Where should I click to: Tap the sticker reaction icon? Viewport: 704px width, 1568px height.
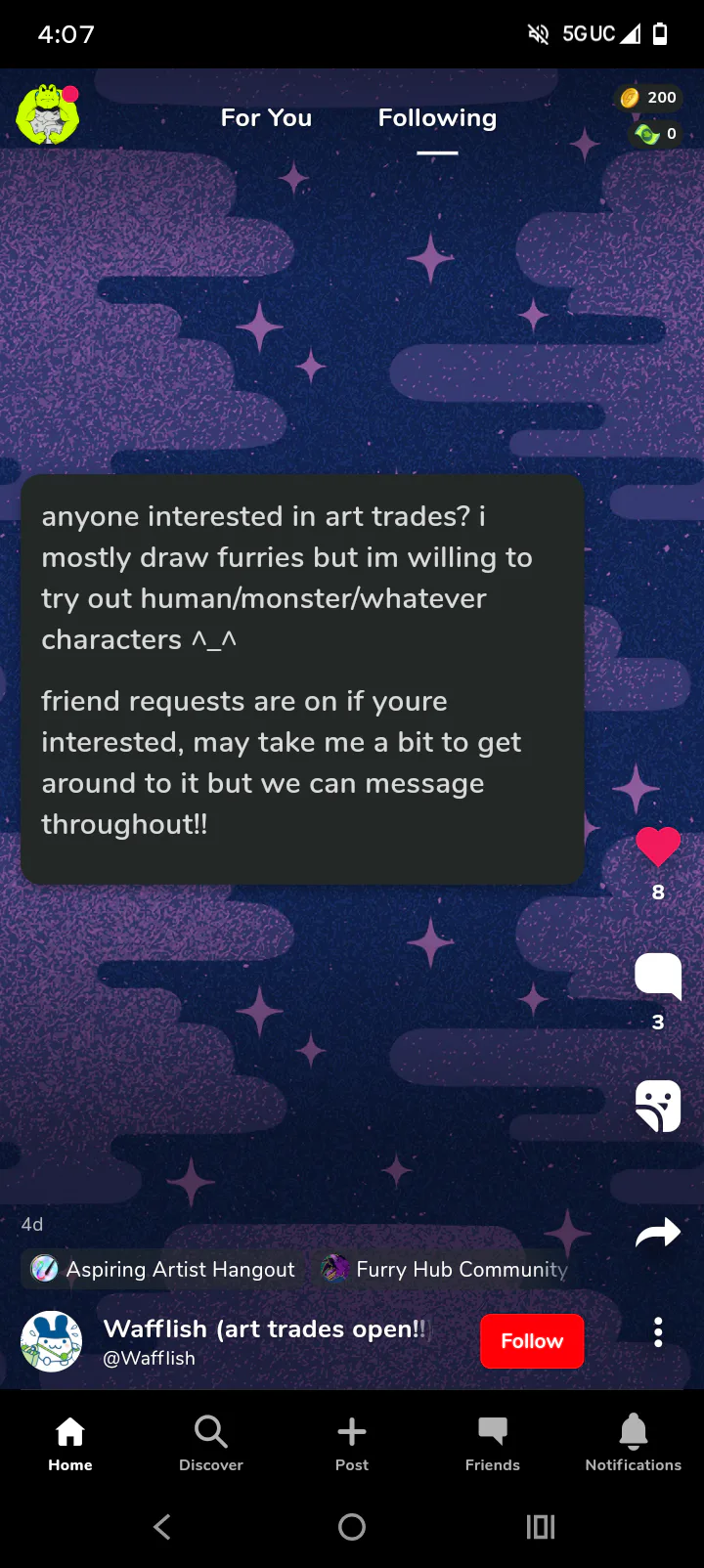[x=658, y=1106]
